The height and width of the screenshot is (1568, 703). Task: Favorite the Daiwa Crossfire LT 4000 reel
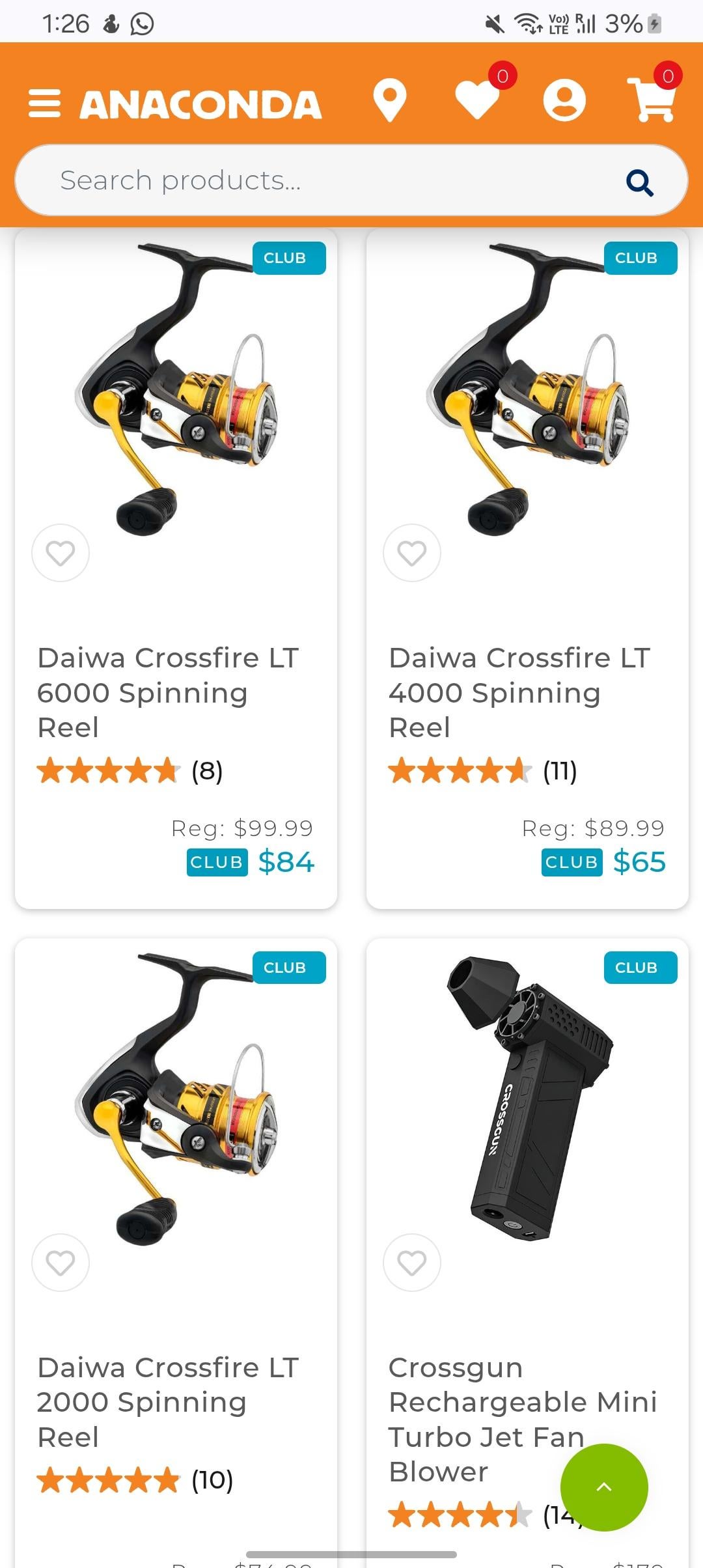(412, 553)
